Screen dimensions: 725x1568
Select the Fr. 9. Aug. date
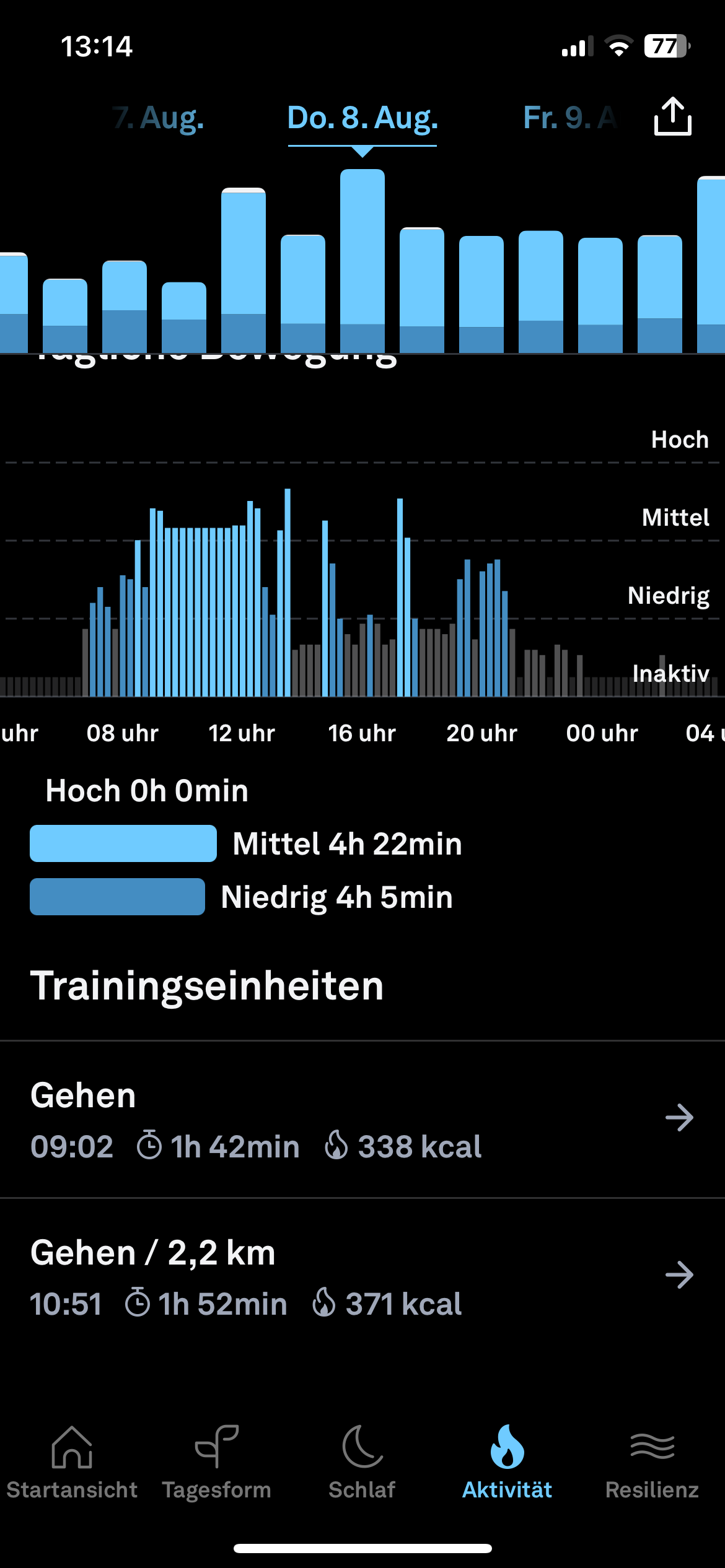coord(570,118)
